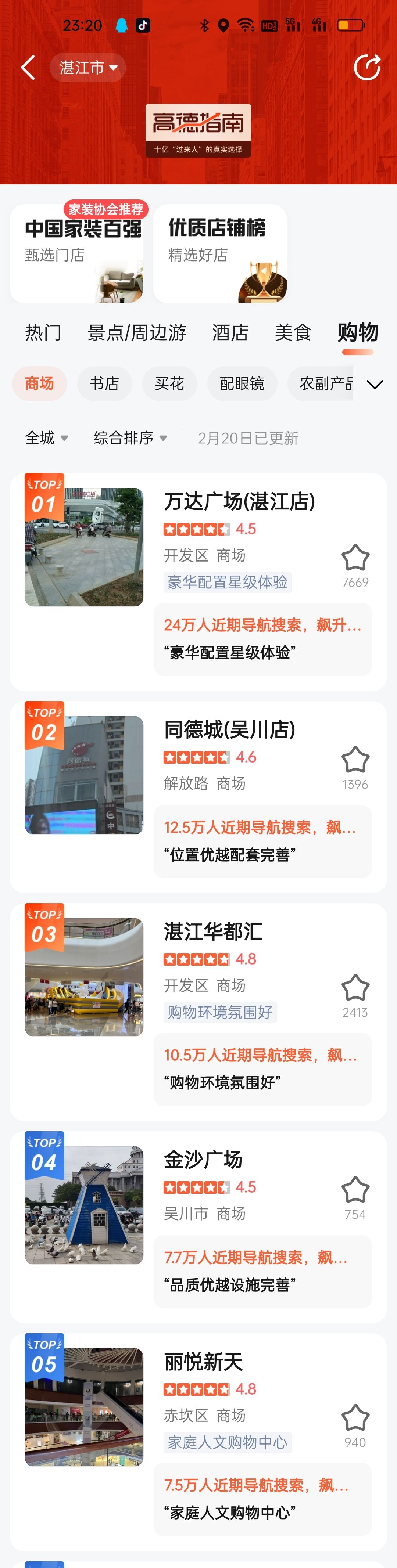Open 丽悦新天 listing
397x1568 pixels.
point(203,1361)
